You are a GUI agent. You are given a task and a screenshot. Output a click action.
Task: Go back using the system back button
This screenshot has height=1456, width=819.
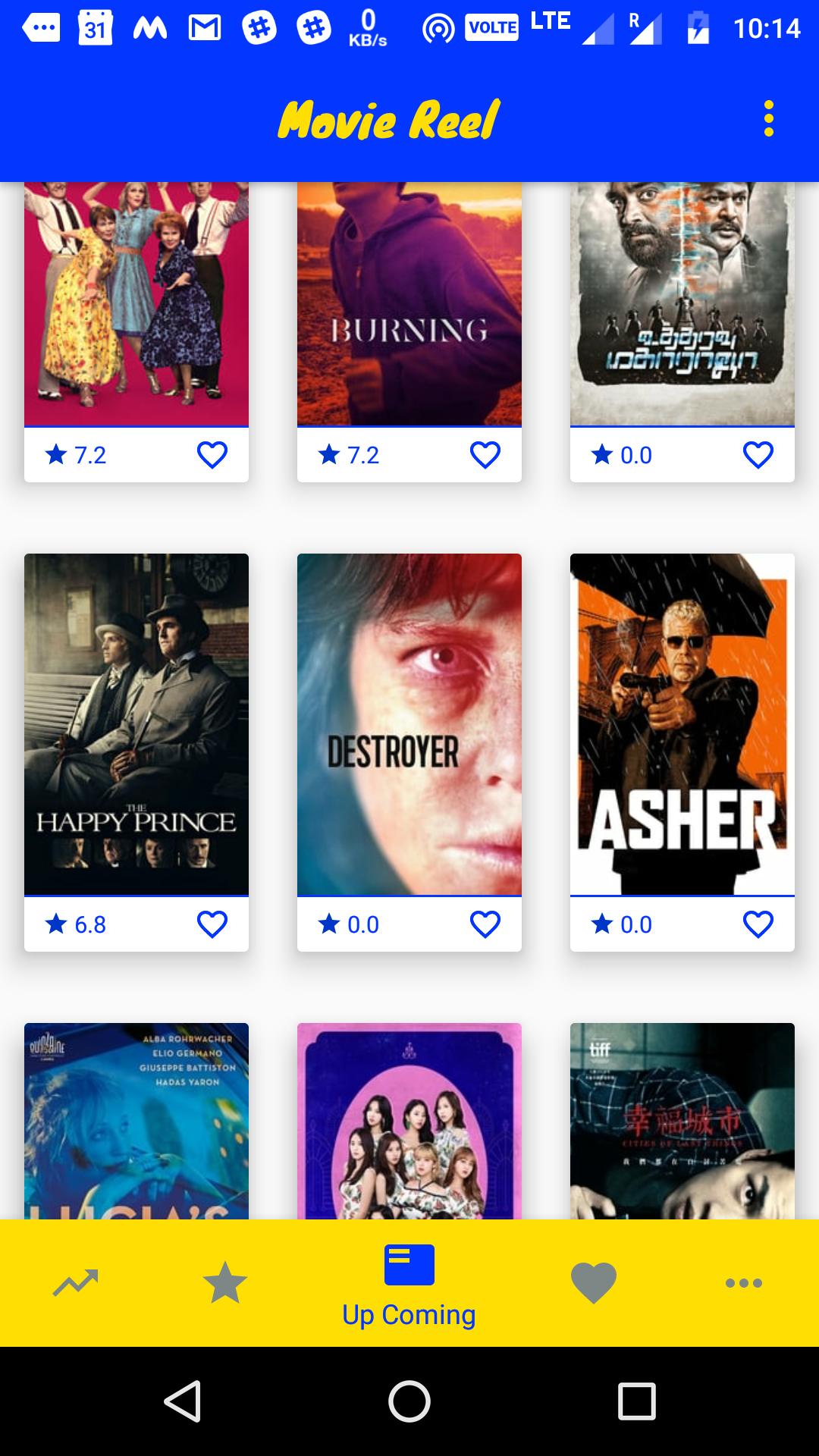tap(183, 1400)
